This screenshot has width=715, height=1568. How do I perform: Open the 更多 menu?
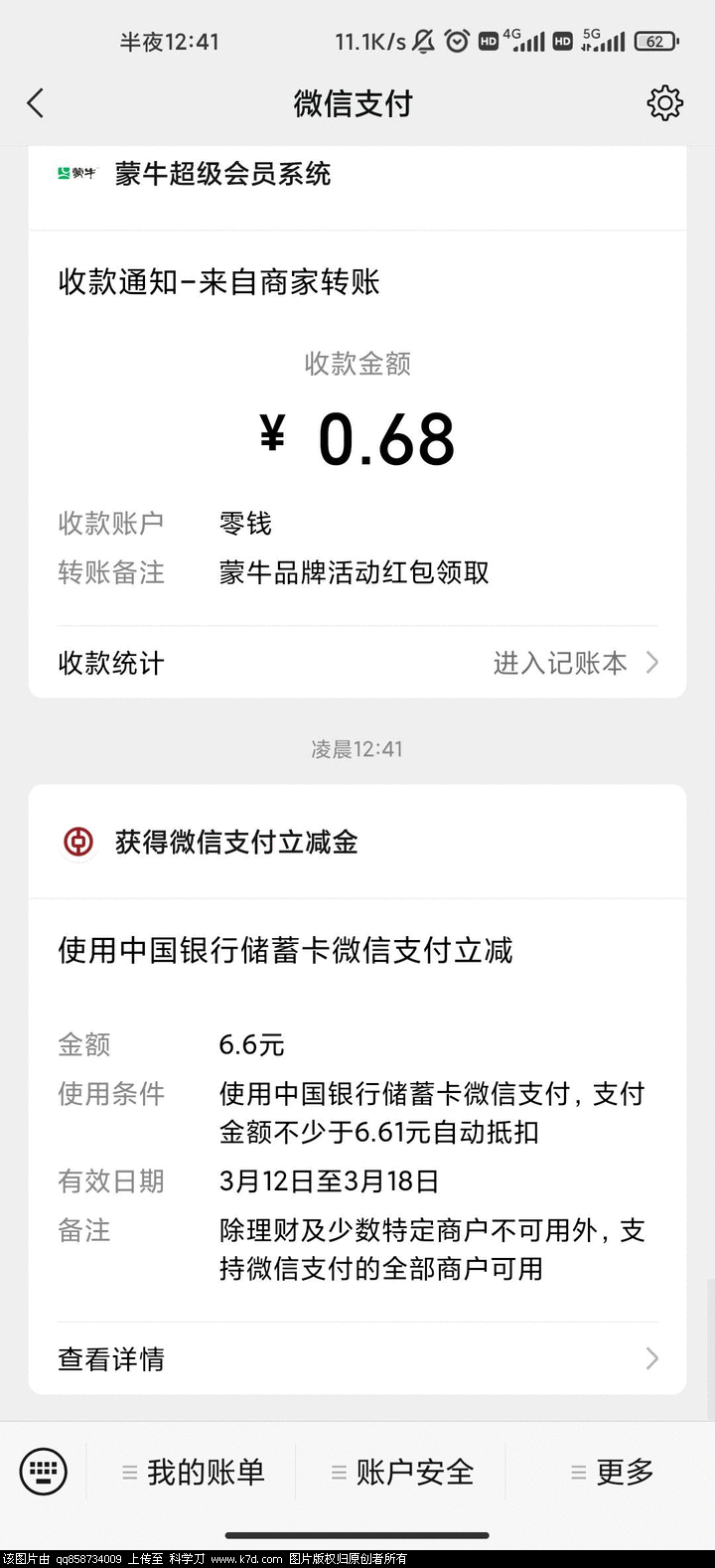pos(613,1472)
